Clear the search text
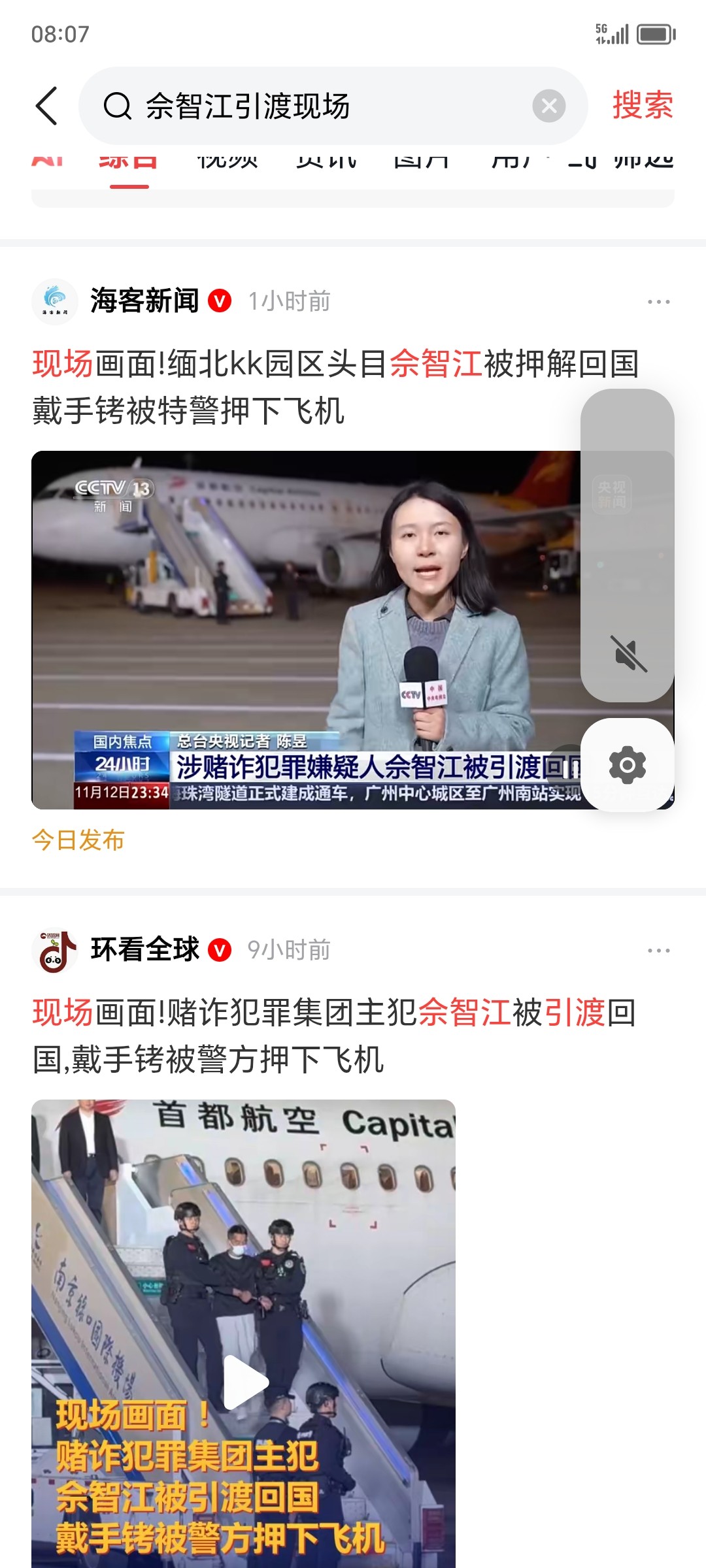 (549, 106)
